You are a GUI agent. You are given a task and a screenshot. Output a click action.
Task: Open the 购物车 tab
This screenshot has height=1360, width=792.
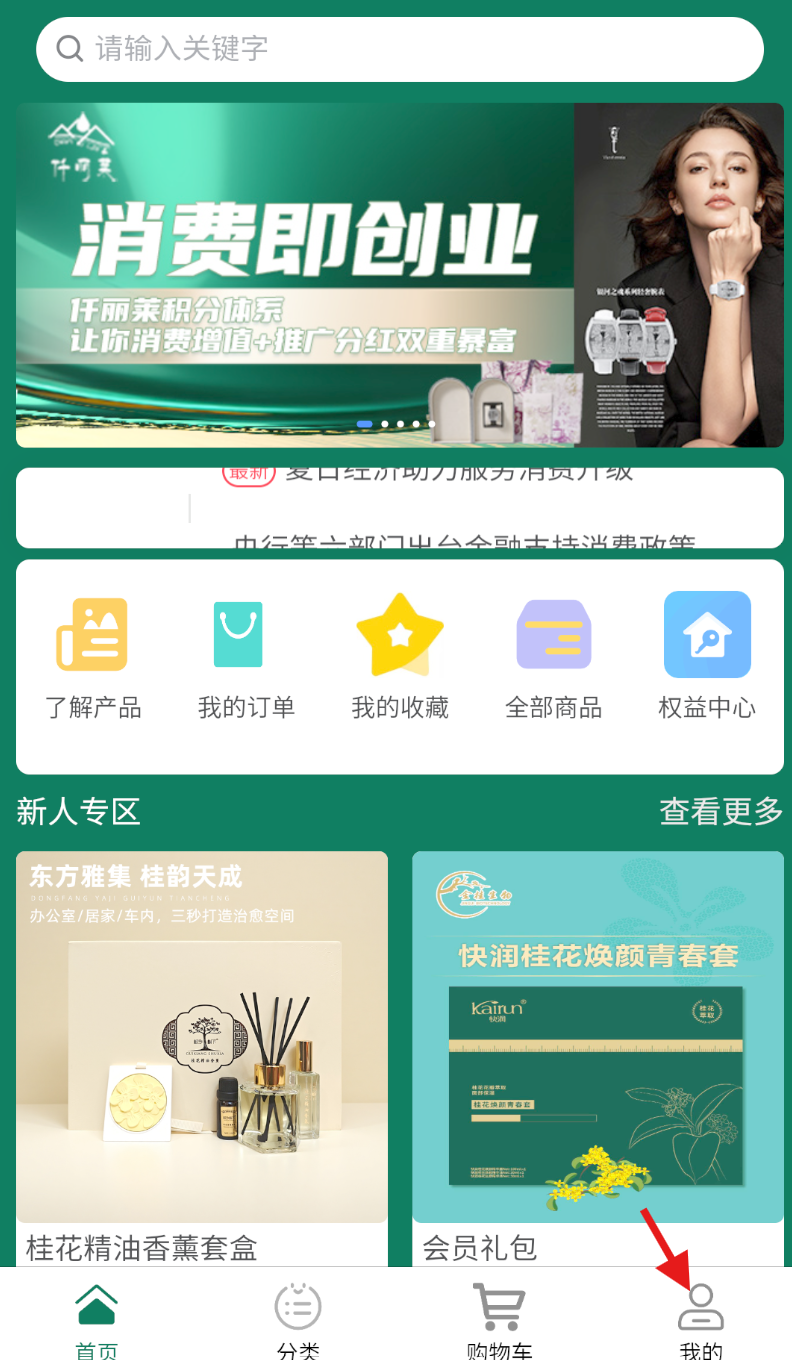point(499,1320)
